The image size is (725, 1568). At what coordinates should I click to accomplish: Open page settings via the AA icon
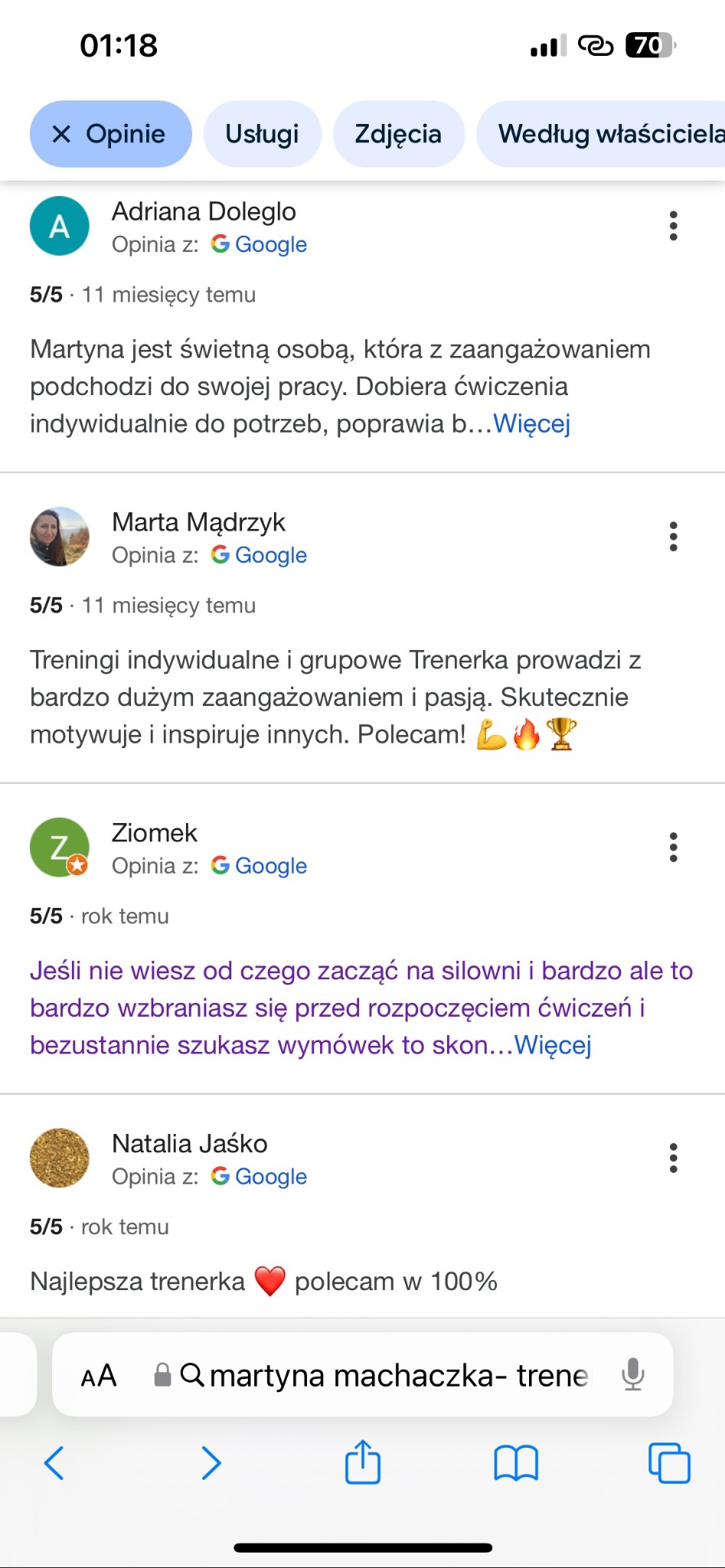point(100,1374)
